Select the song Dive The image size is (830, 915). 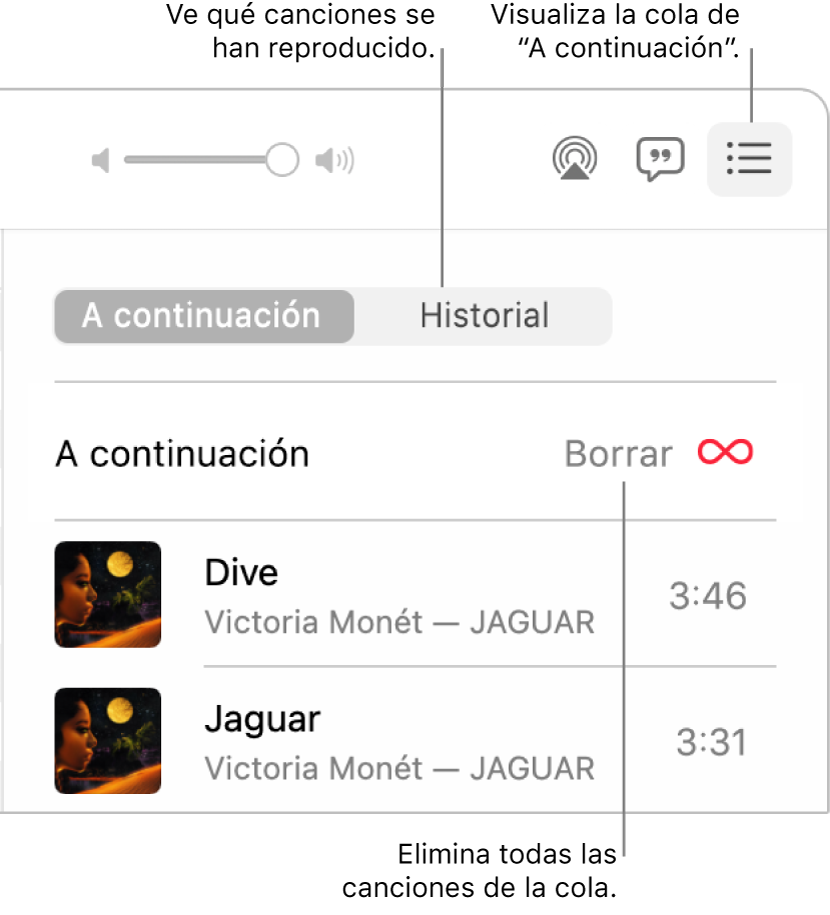[241, 572]
